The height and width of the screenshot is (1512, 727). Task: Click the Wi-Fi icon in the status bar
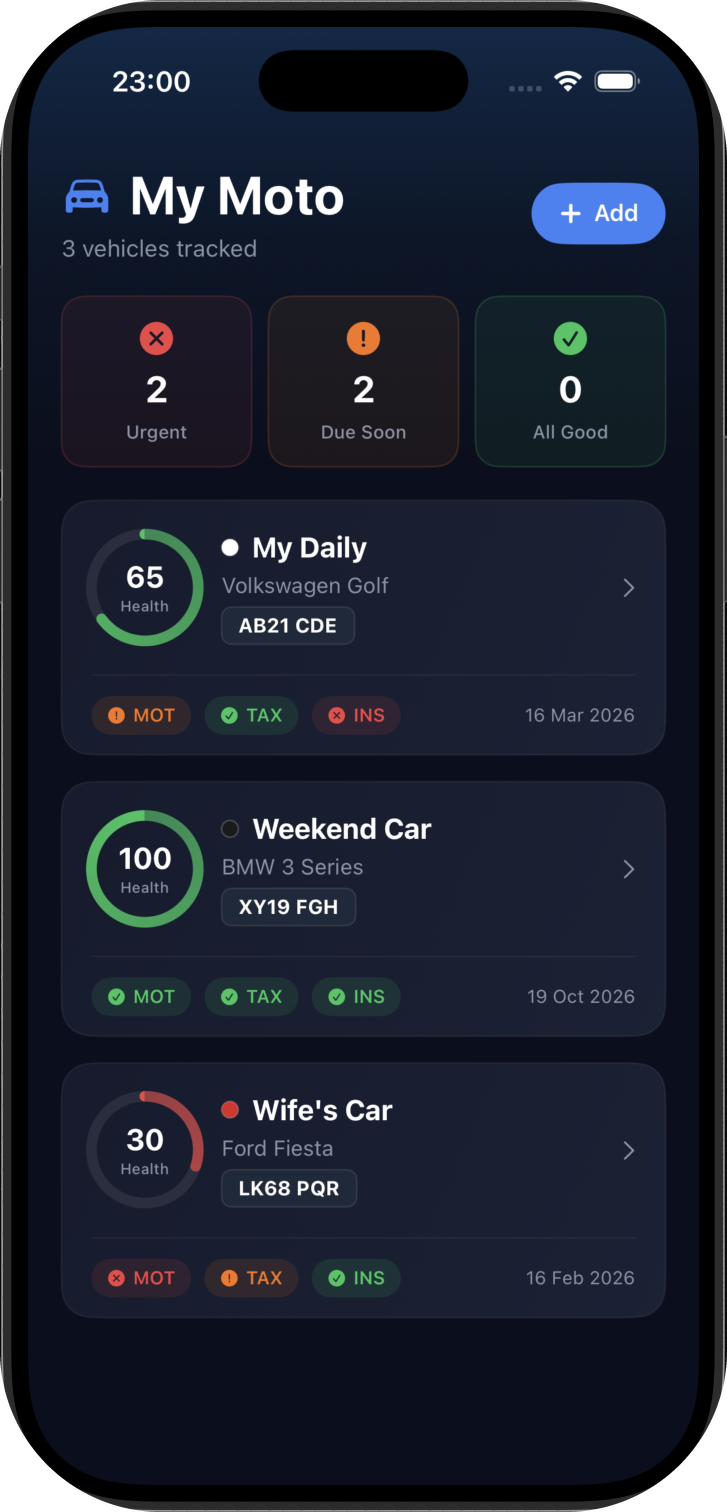click(x=568, y=82)
